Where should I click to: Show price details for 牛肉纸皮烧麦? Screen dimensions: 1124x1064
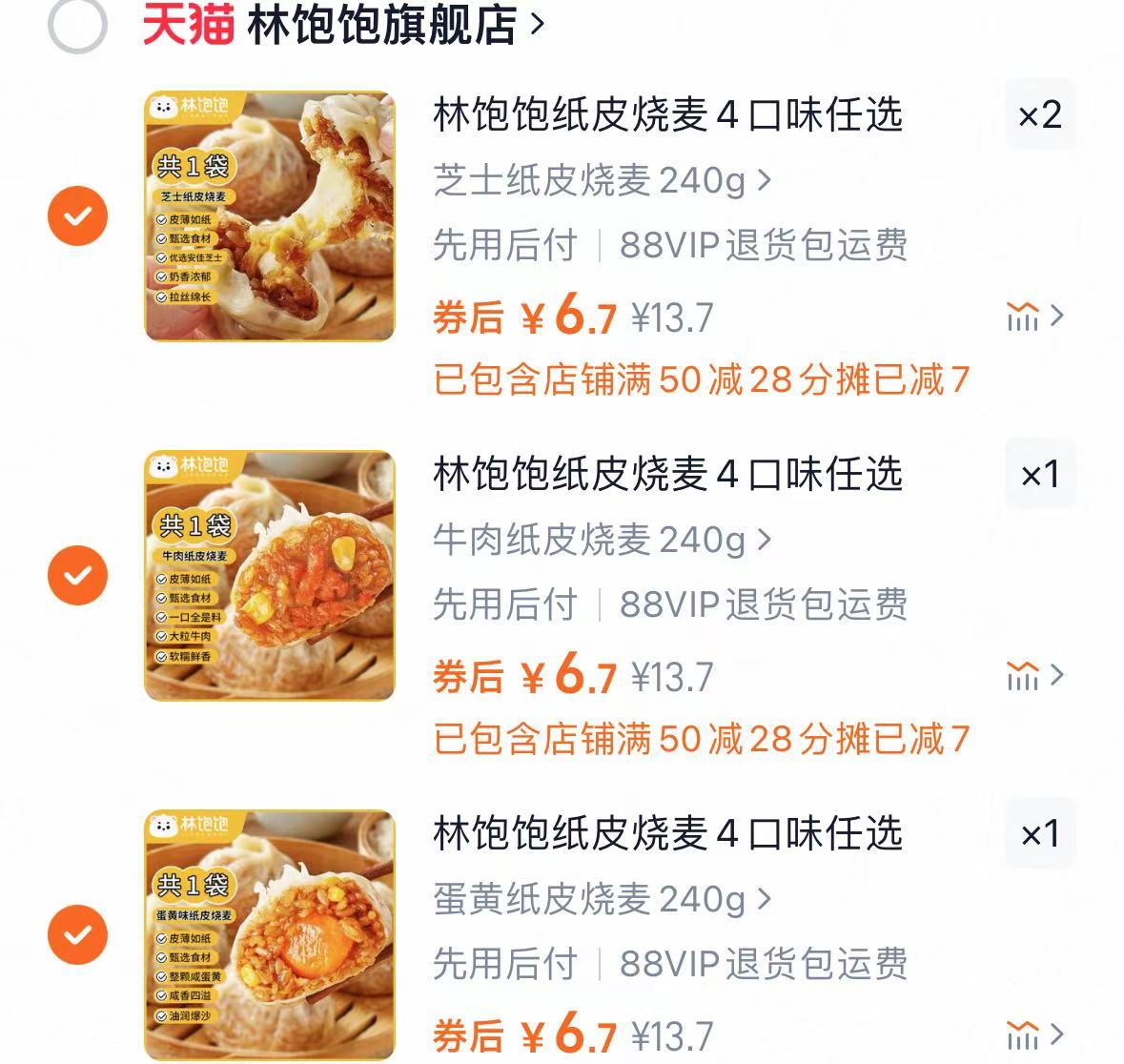(1034, 676)
